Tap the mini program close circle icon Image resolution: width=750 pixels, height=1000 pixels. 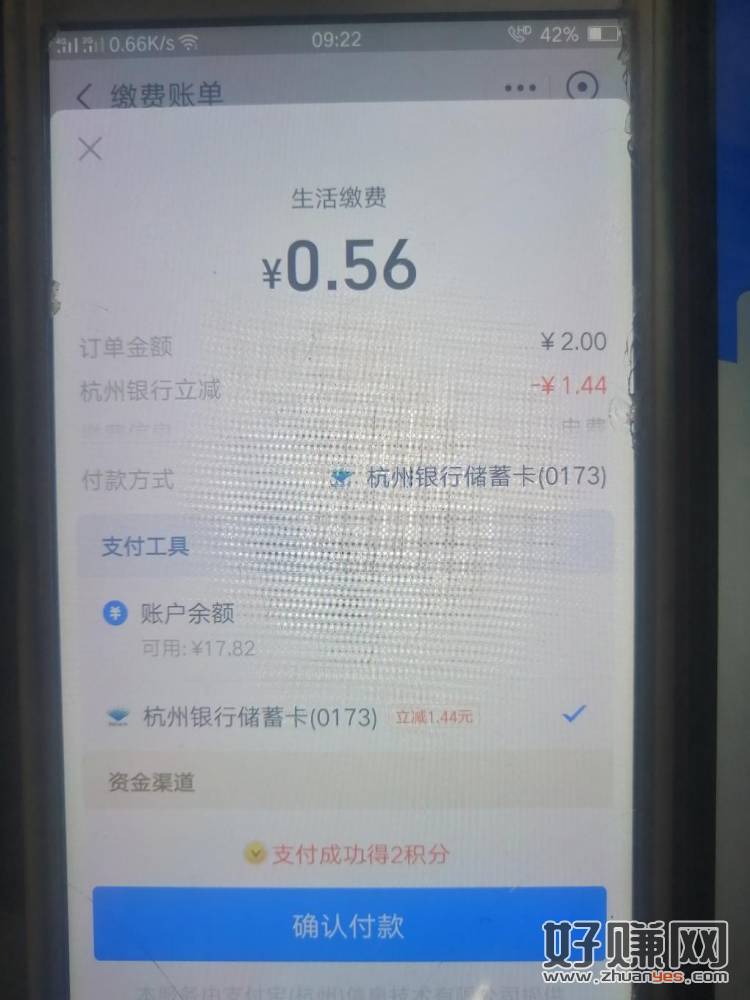point(581,88)
